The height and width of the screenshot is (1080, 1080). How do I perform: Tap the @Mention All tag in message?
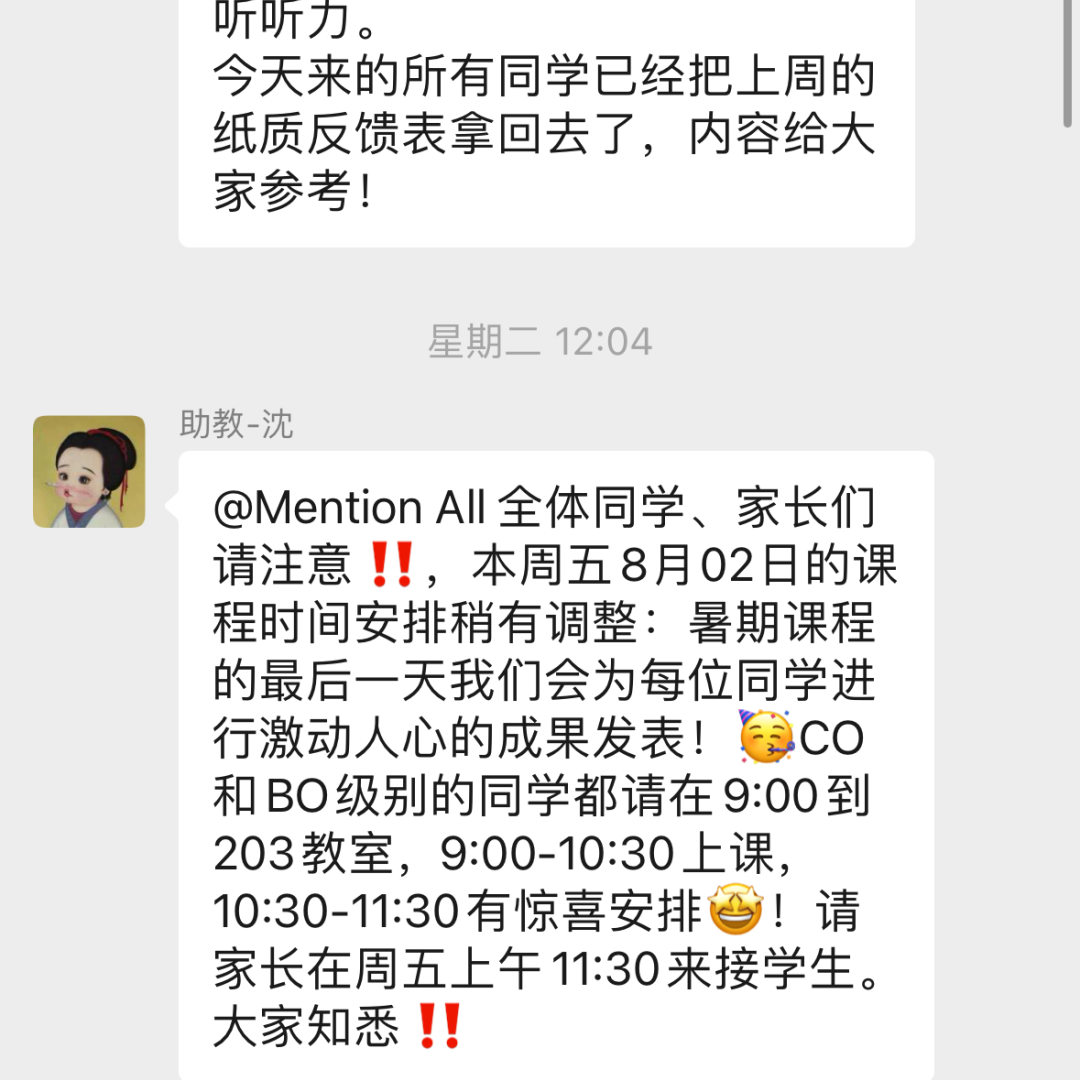click(x=349, y=509)
